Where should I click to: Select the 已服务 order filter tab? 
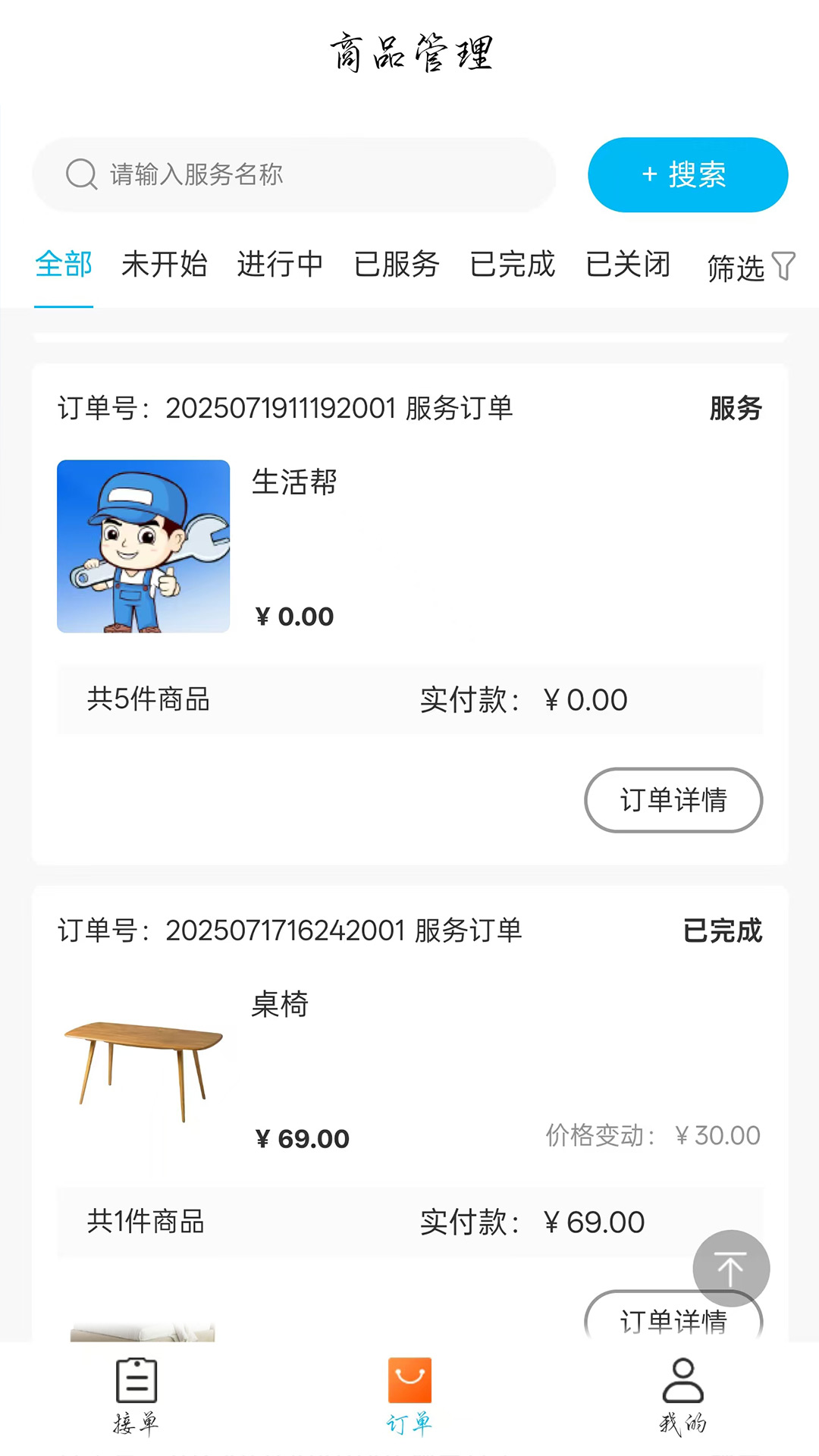point(398,265)
